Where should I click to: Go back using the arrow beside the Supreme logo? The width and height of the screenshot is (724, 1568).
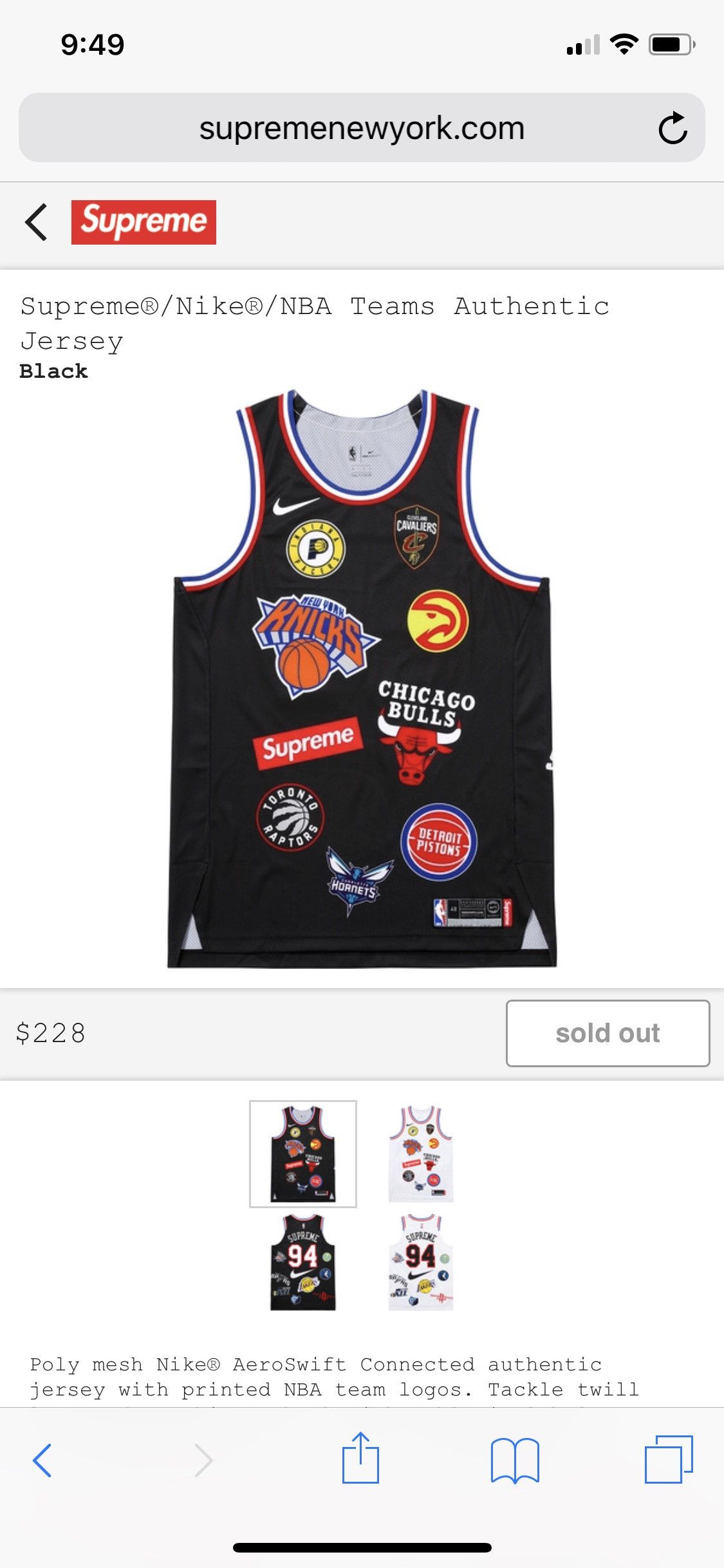37,222
